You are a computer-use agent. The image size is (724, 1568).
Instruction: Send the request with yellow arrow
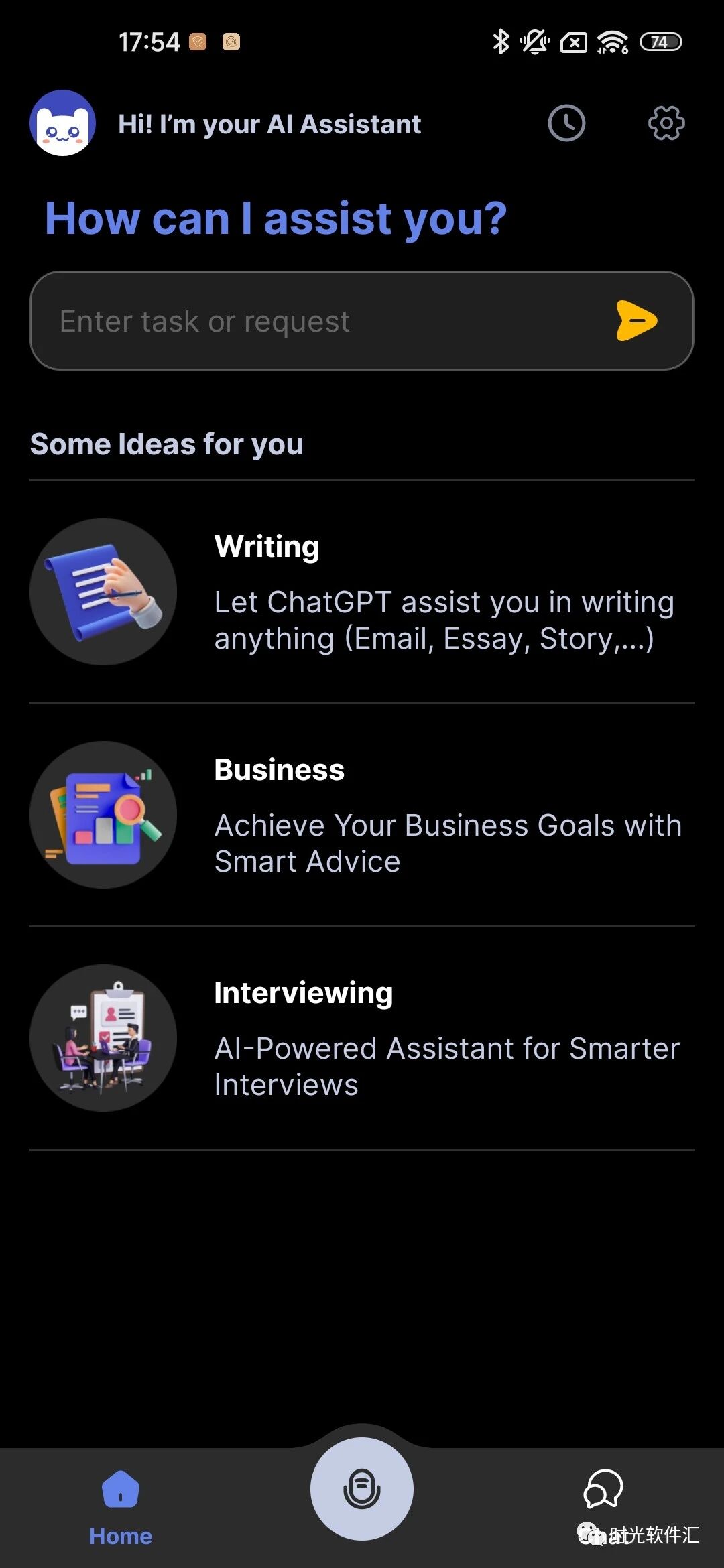(636, 321)
